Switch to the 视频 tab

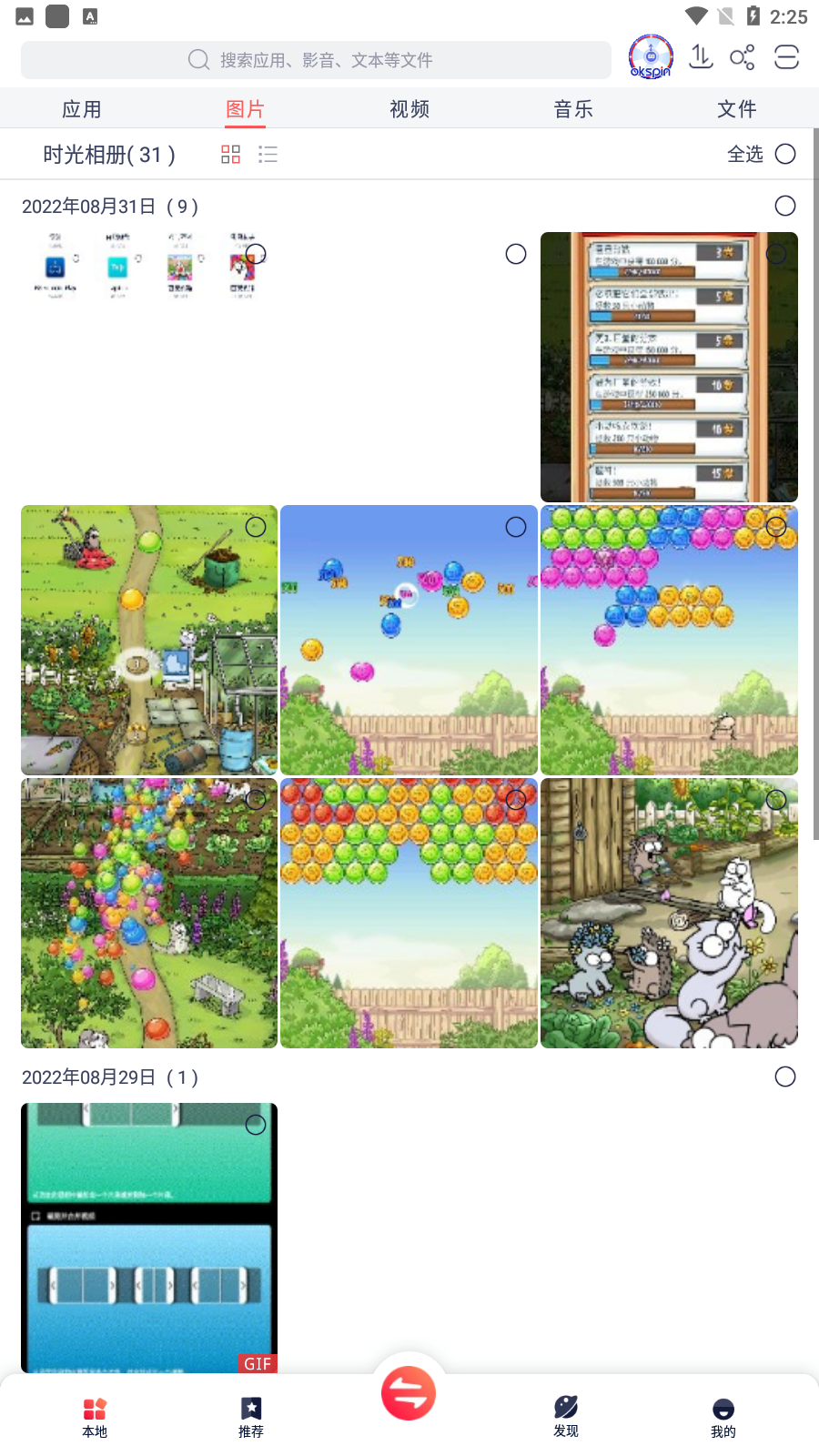[x=409, y=109]
